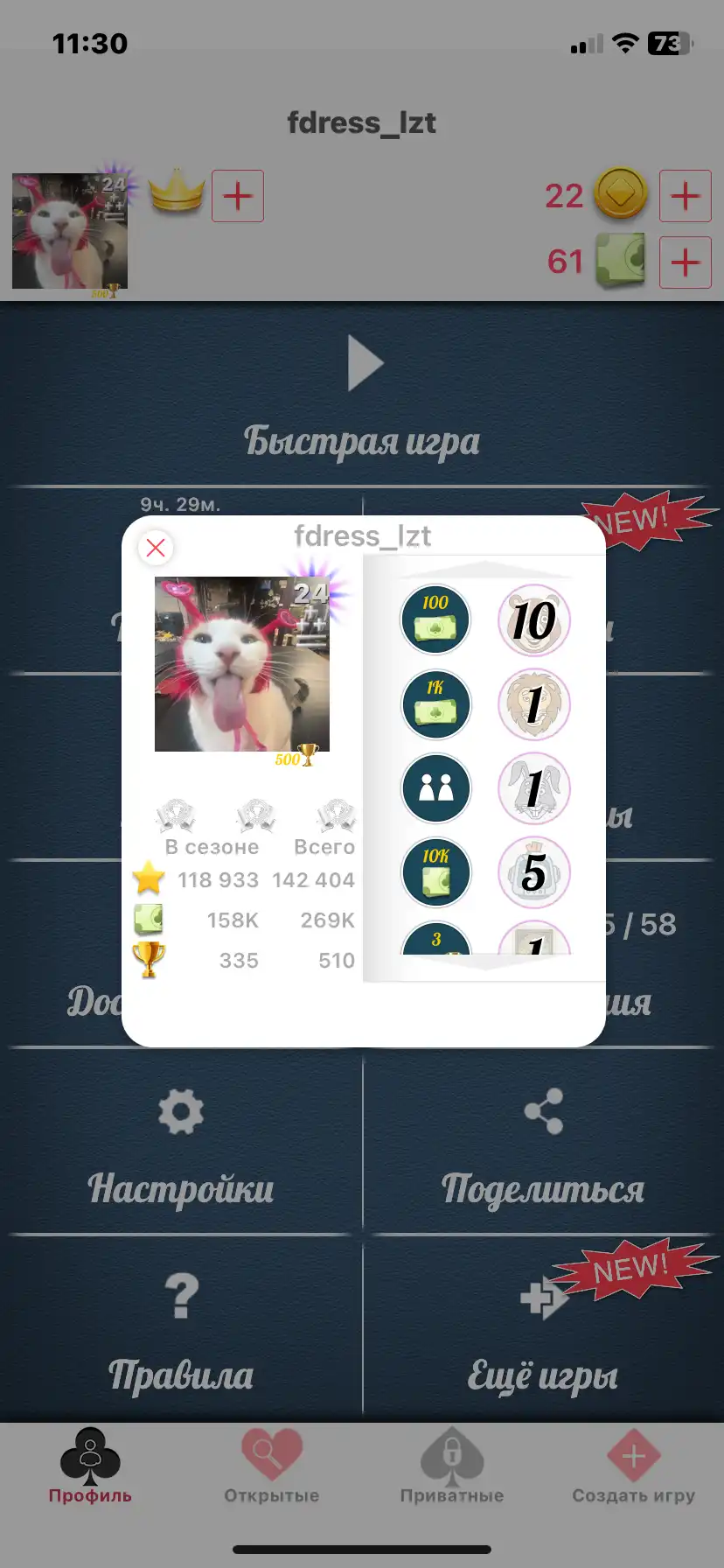Add more cash with the plus button

(686, 262)
